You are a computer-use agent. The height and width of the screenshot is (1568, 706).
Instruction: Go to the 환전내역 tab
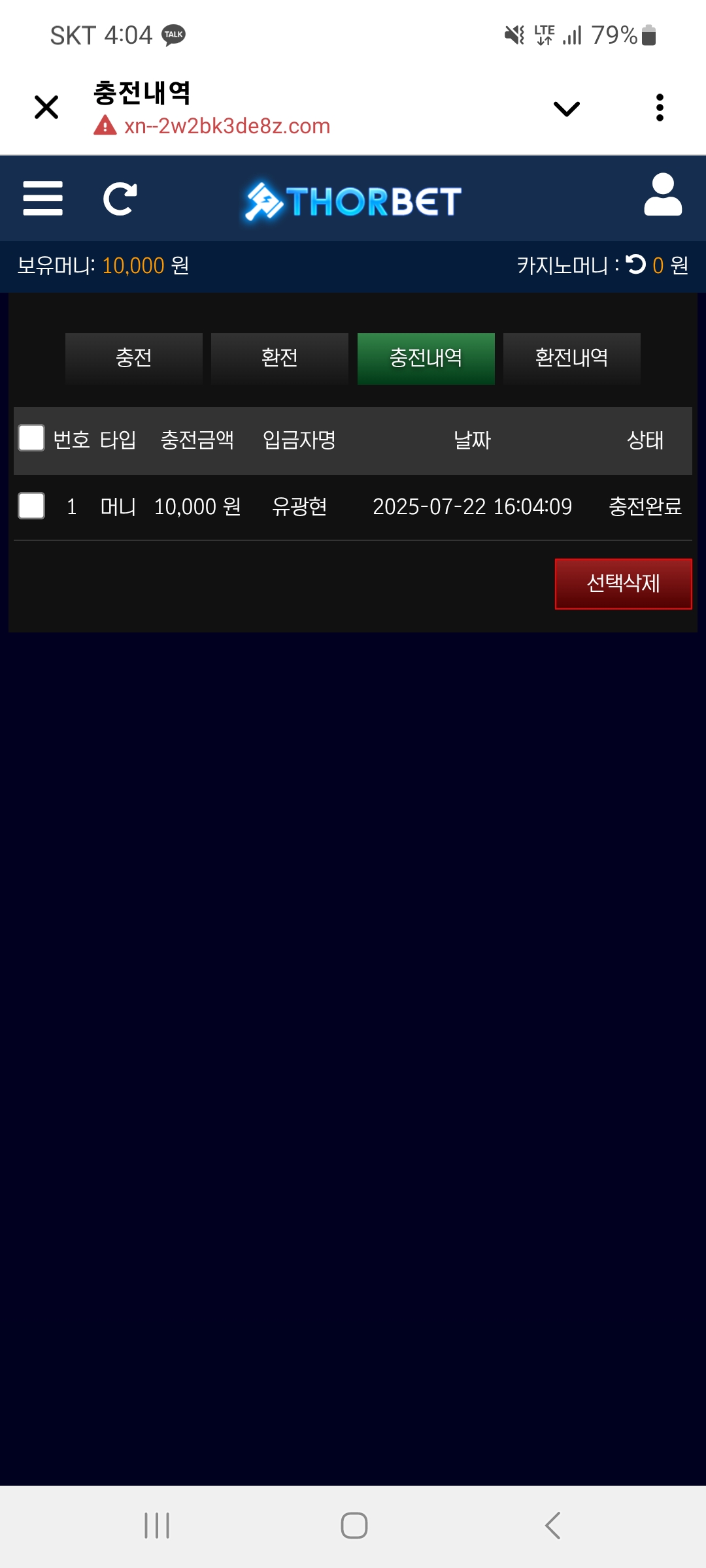(x=571, y=358)
